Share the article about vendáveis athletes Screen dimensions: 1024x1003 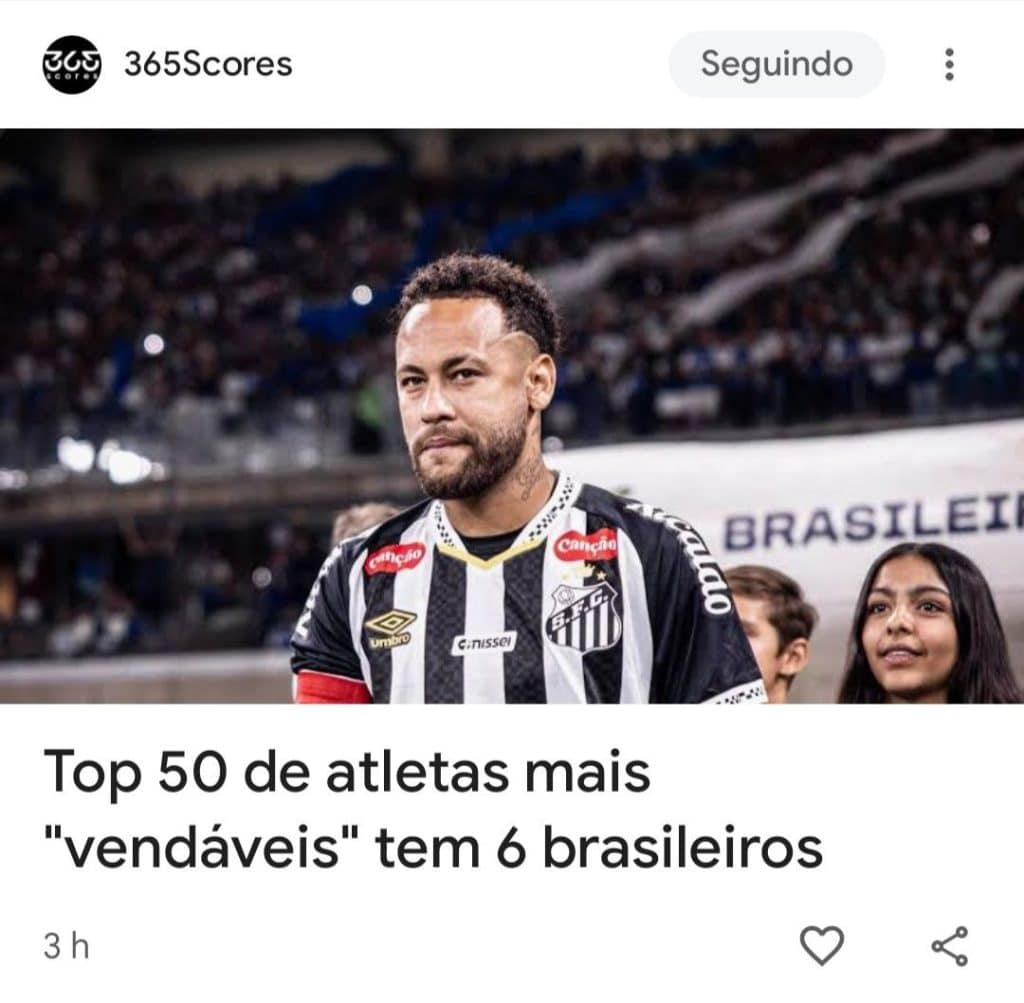click(948, 945)
